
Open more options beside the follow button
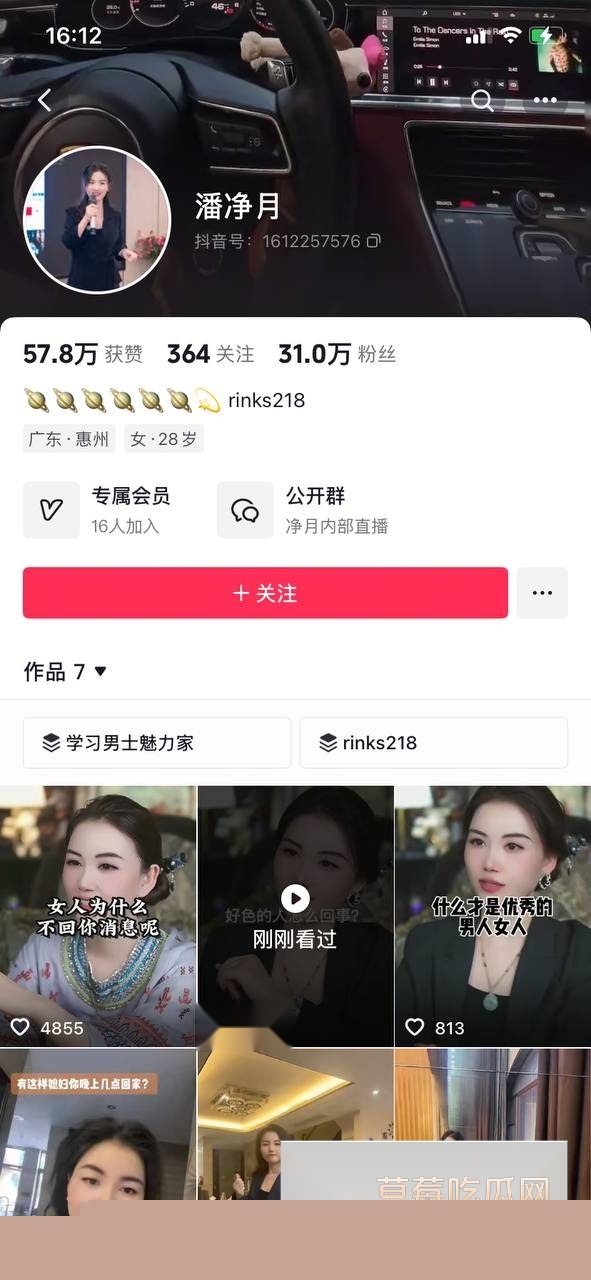point(542,593)
